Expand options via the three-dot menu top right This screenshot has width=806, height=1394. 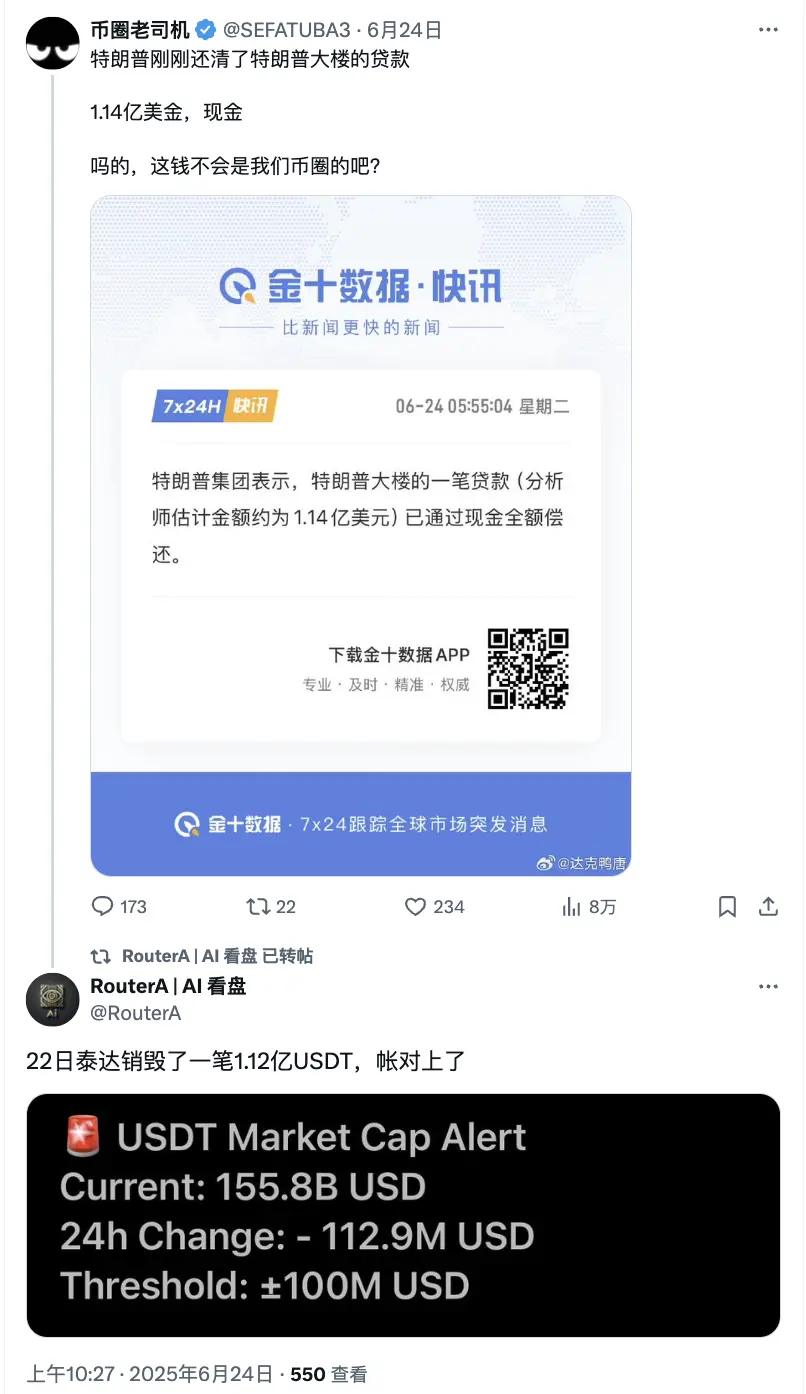point(768,30)
